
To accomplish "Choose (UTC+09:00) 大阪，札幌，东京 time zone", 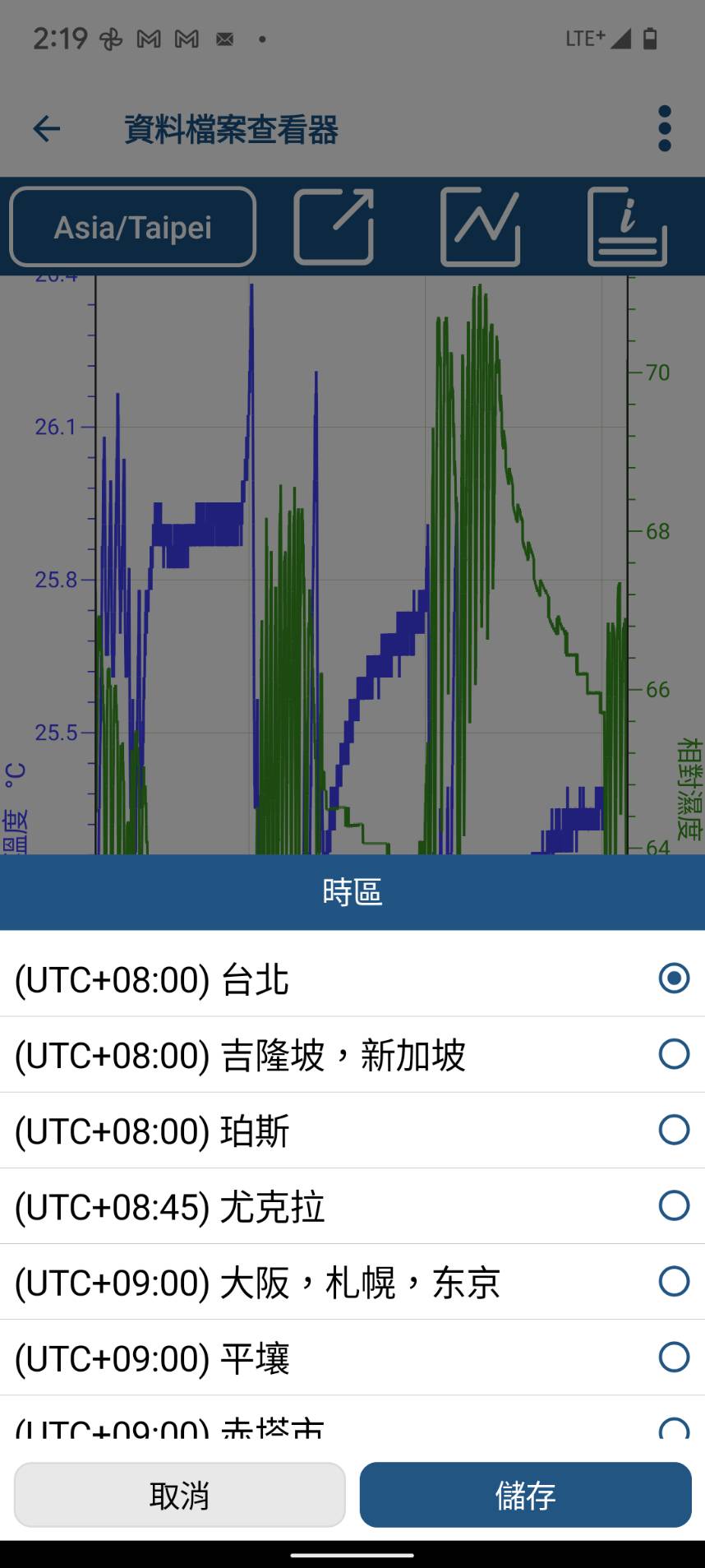I will tap(352, 1281).
